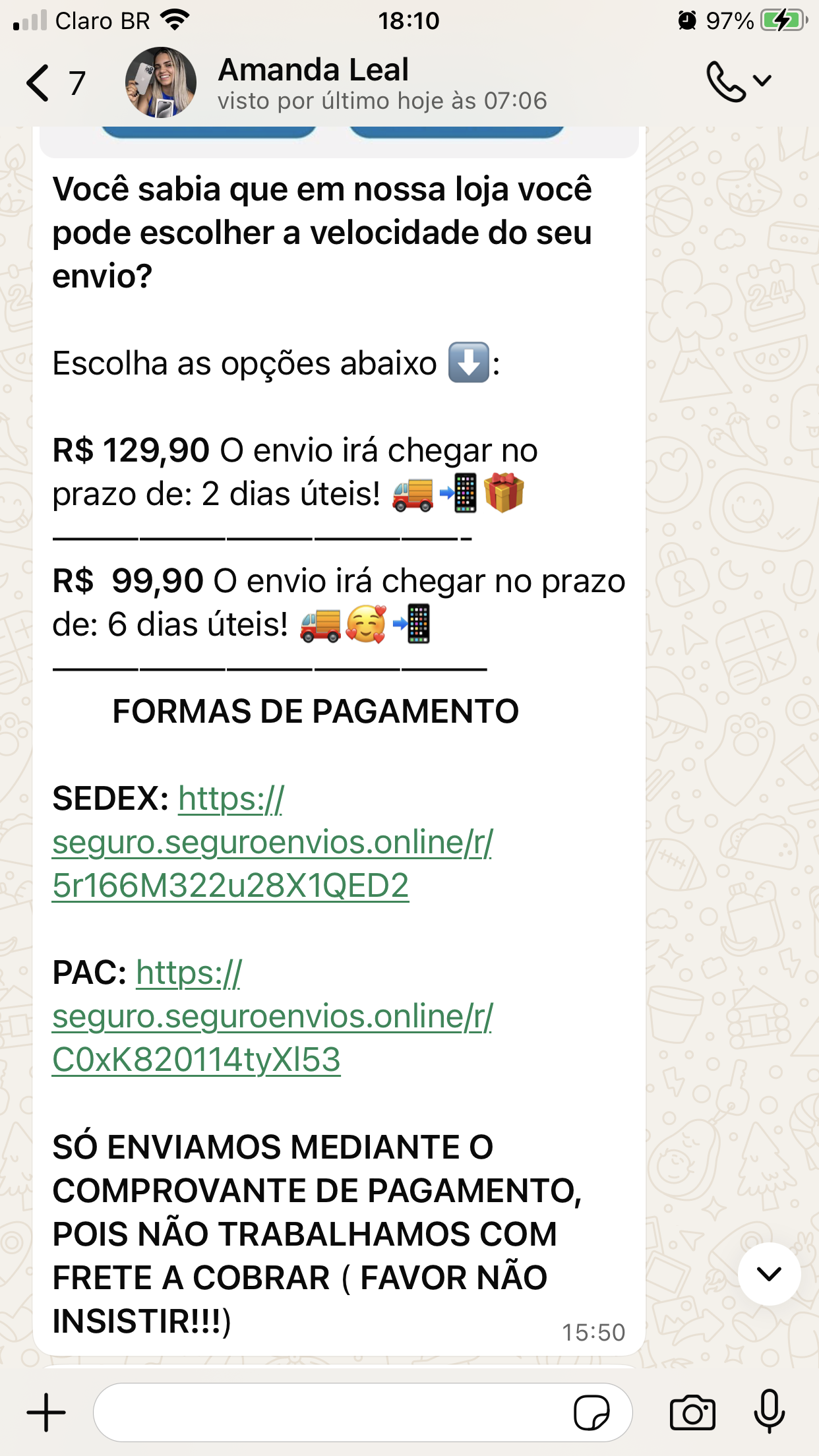Screen dimensions: 819x1456
Task: Jump to the latest messages
Action: click(x=769, y=1274)
